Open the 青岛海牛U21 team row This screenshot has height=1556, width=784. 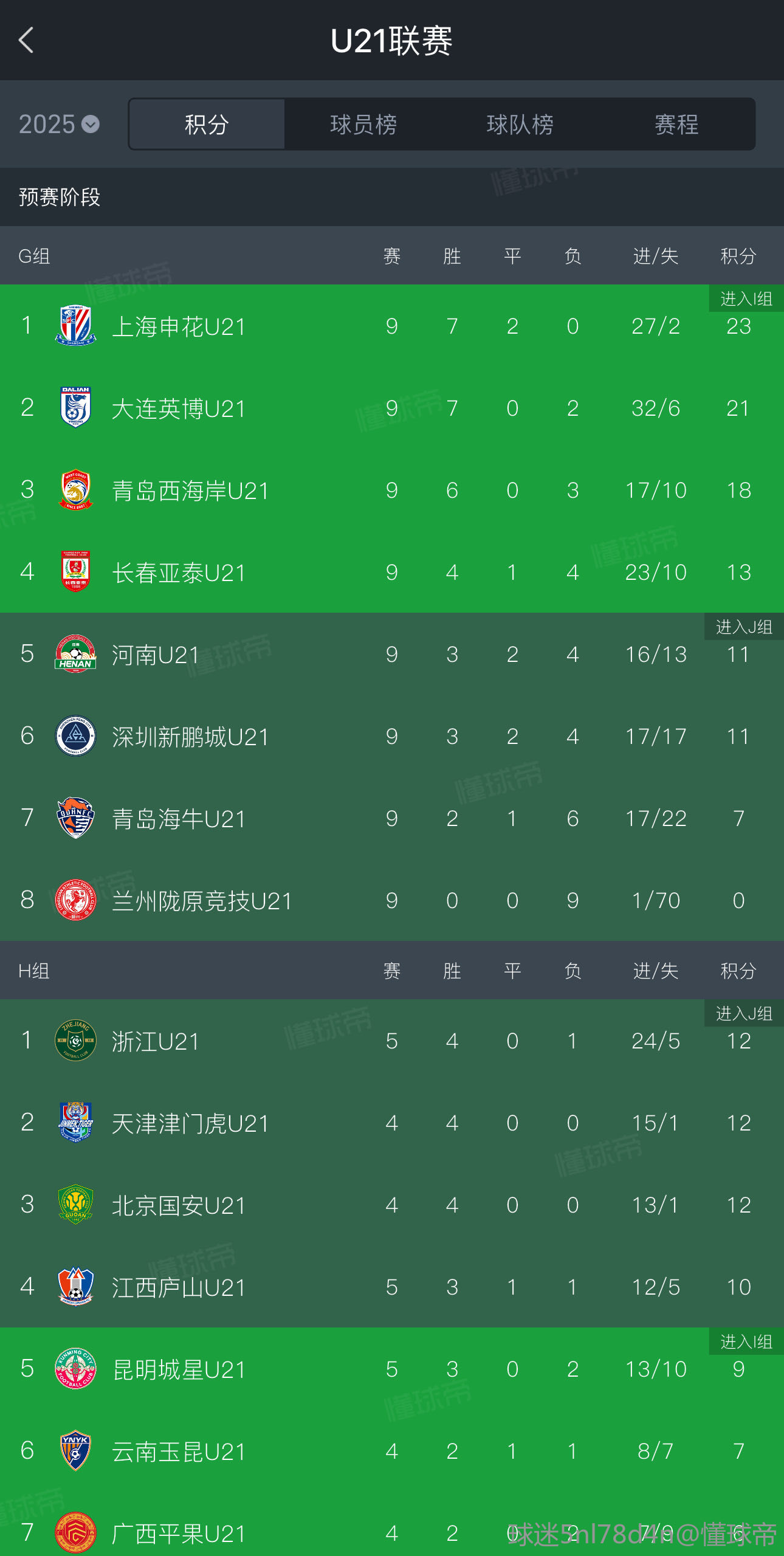(179, 819)
